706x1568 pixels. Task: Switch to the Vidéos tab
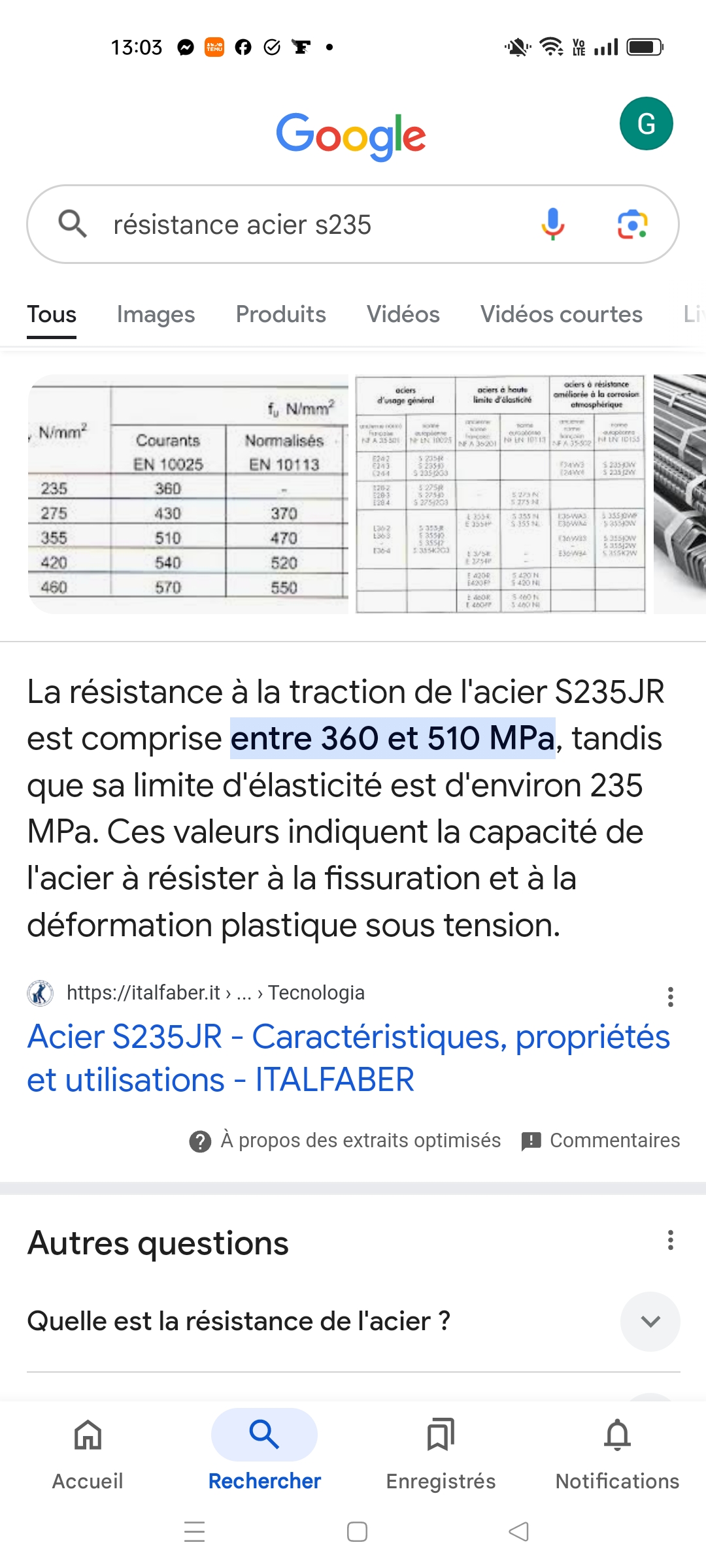(403, 314)
